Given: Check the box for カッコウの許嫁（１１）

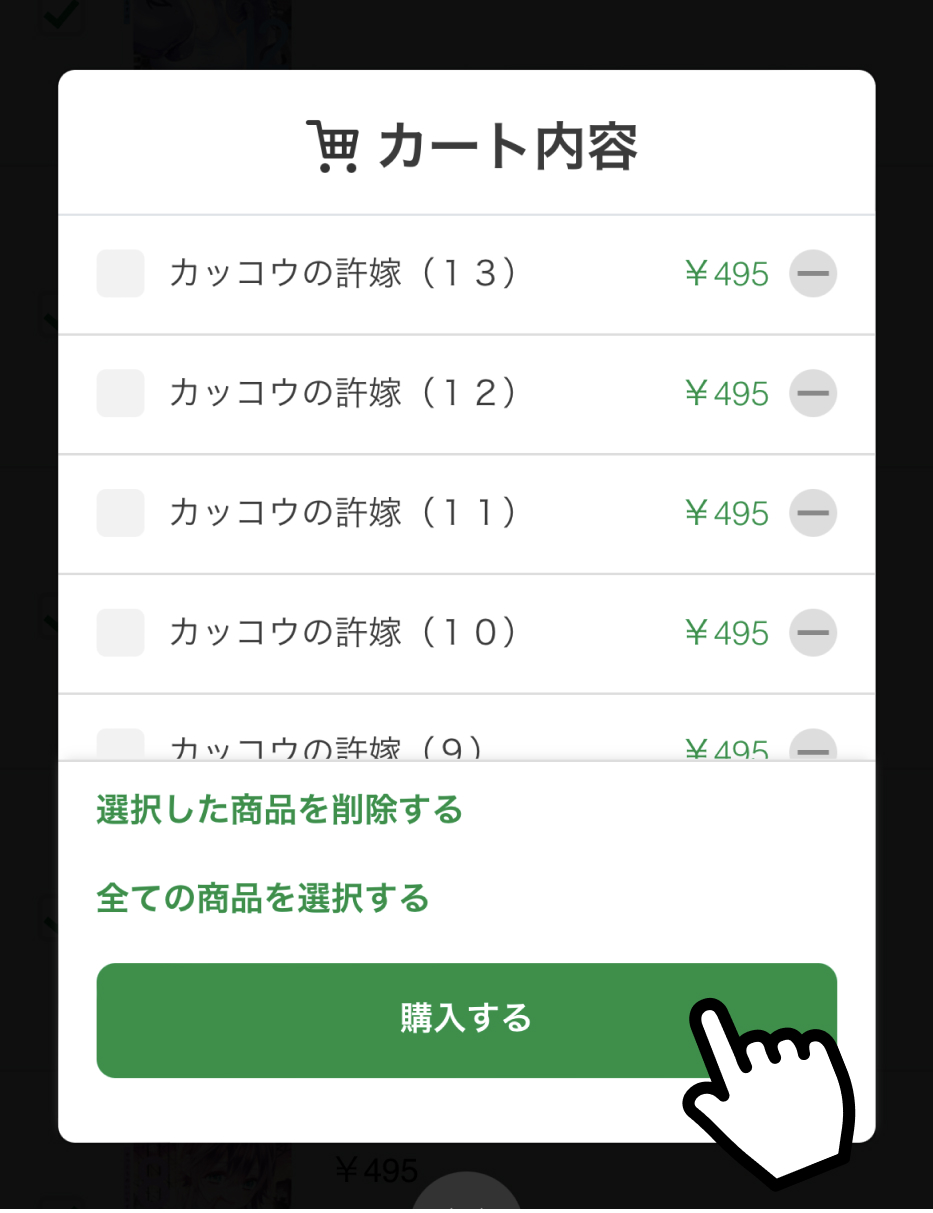Looking at the screenshot, I should point(120,513).
